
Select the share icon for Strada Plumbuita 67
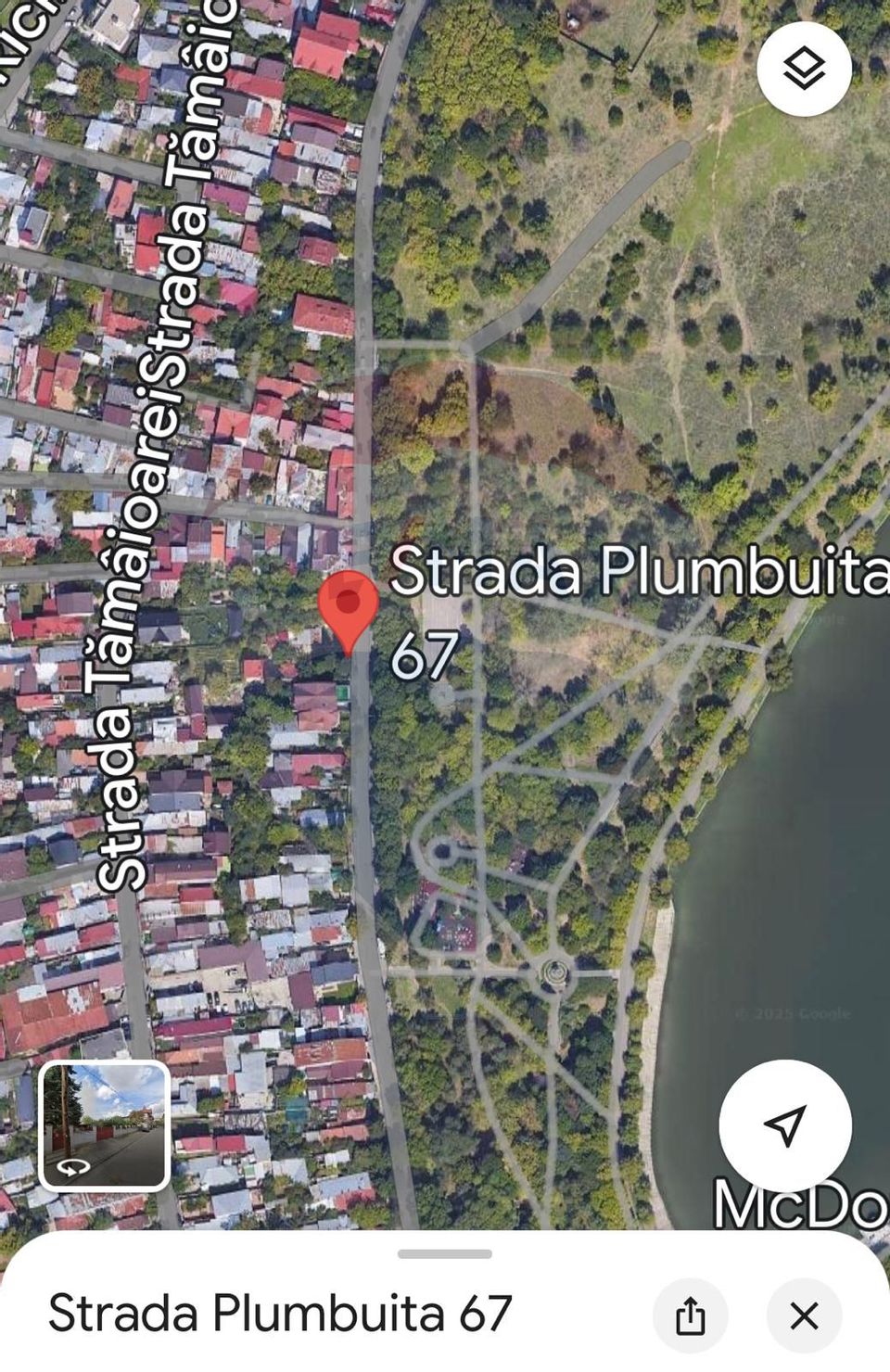pyautogui.click(x=692, y=1315)
